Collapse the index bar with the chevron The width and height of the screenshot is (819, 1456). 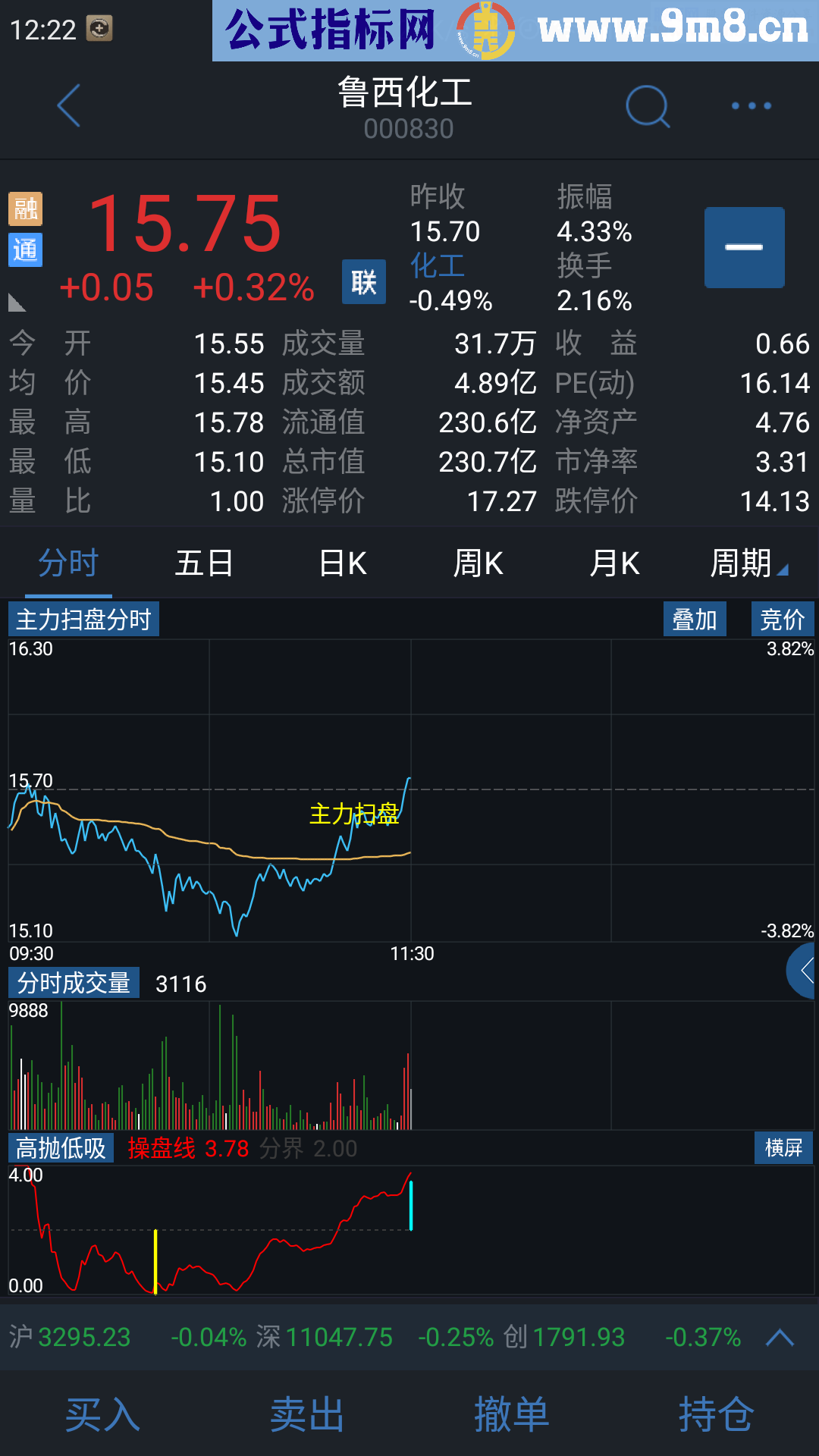pos(780,1337)
